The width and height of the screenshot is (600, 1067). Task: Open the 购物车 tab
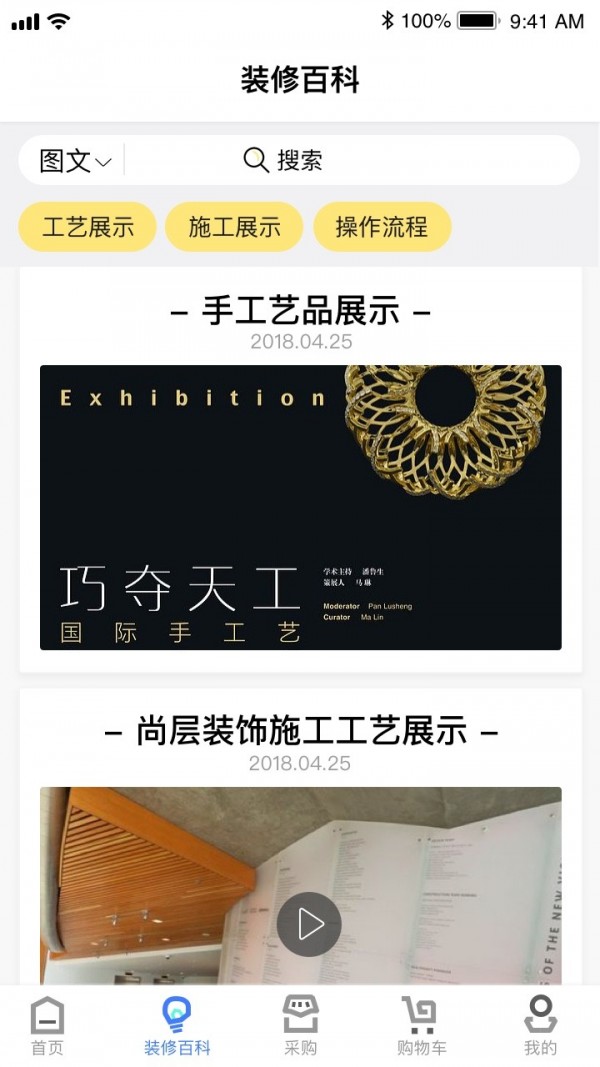click(422, 1026)
